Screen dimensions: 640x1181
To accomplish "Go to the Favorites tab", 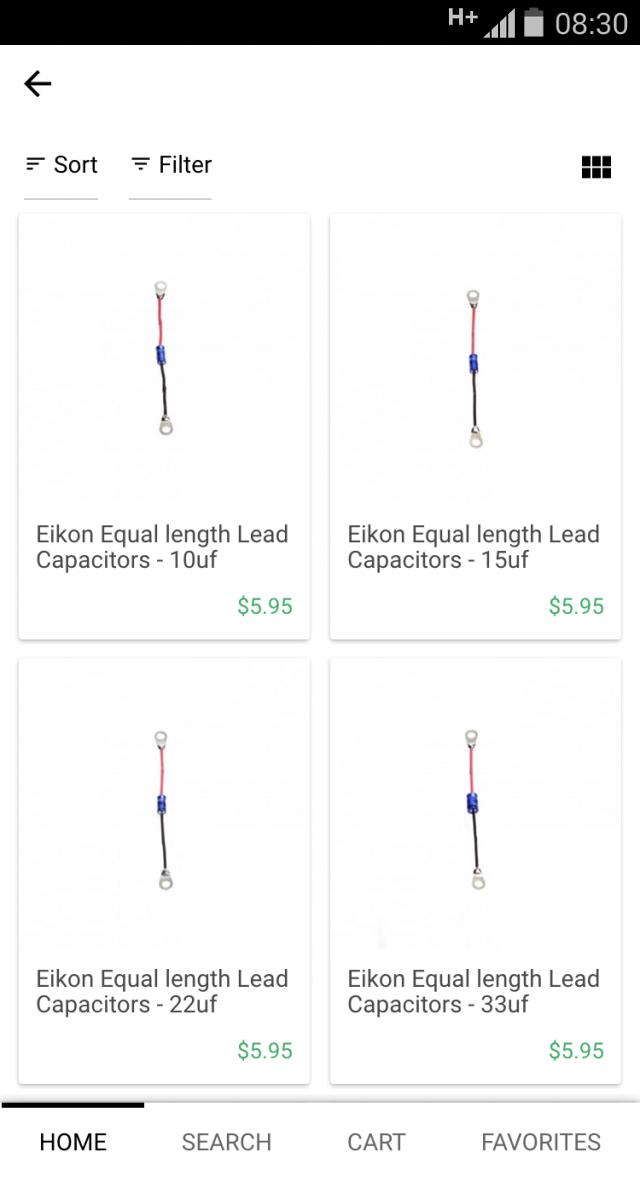I will tap(541, 1142).
